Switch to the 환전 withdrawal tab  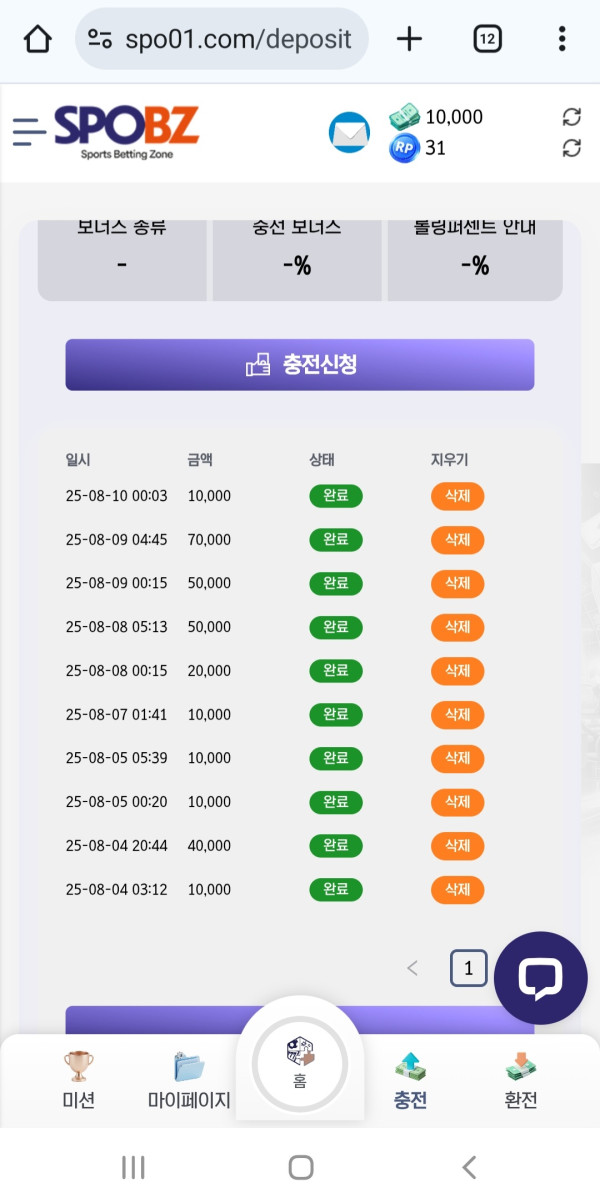pos(520,1080)
